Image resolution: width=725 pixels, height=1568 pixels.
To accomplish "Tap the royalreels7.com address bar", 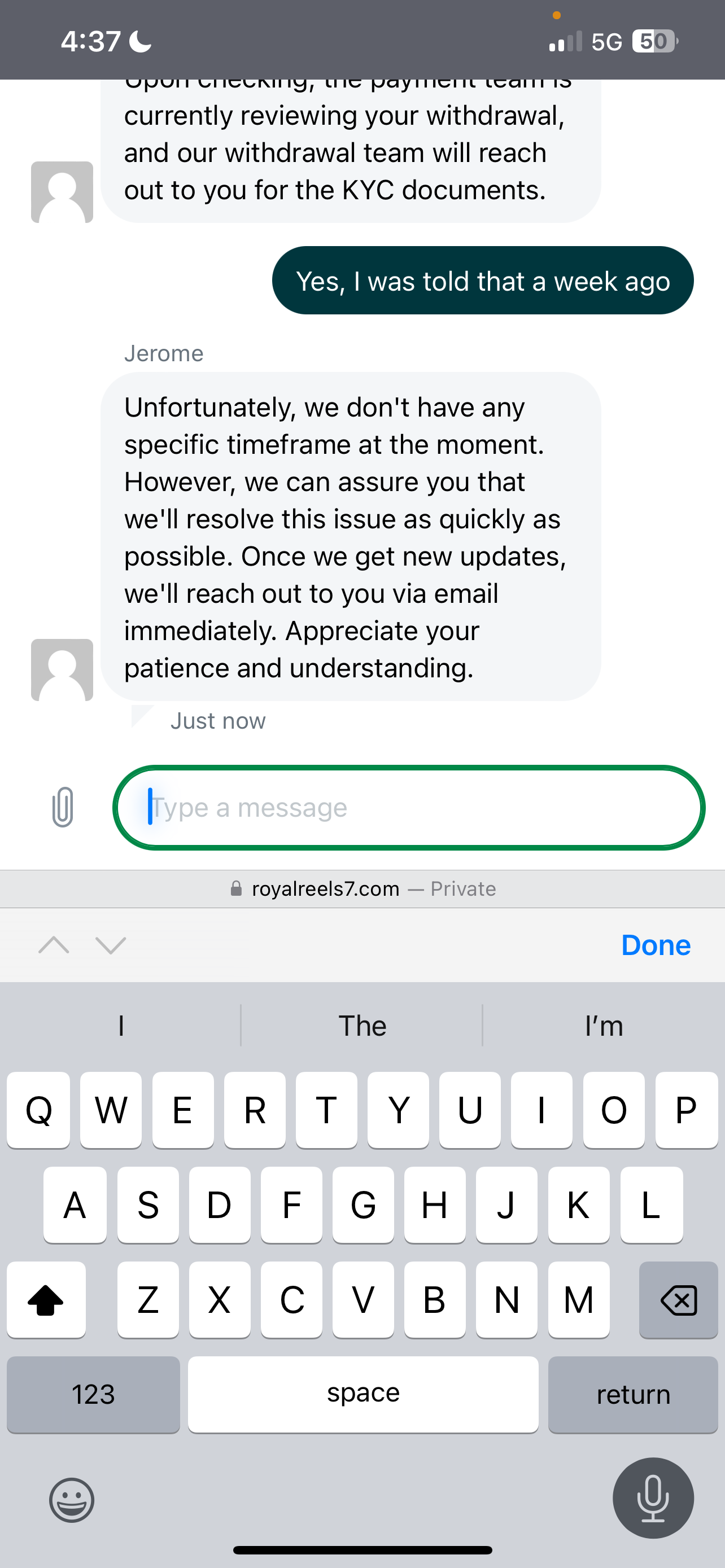I will 363,888.
